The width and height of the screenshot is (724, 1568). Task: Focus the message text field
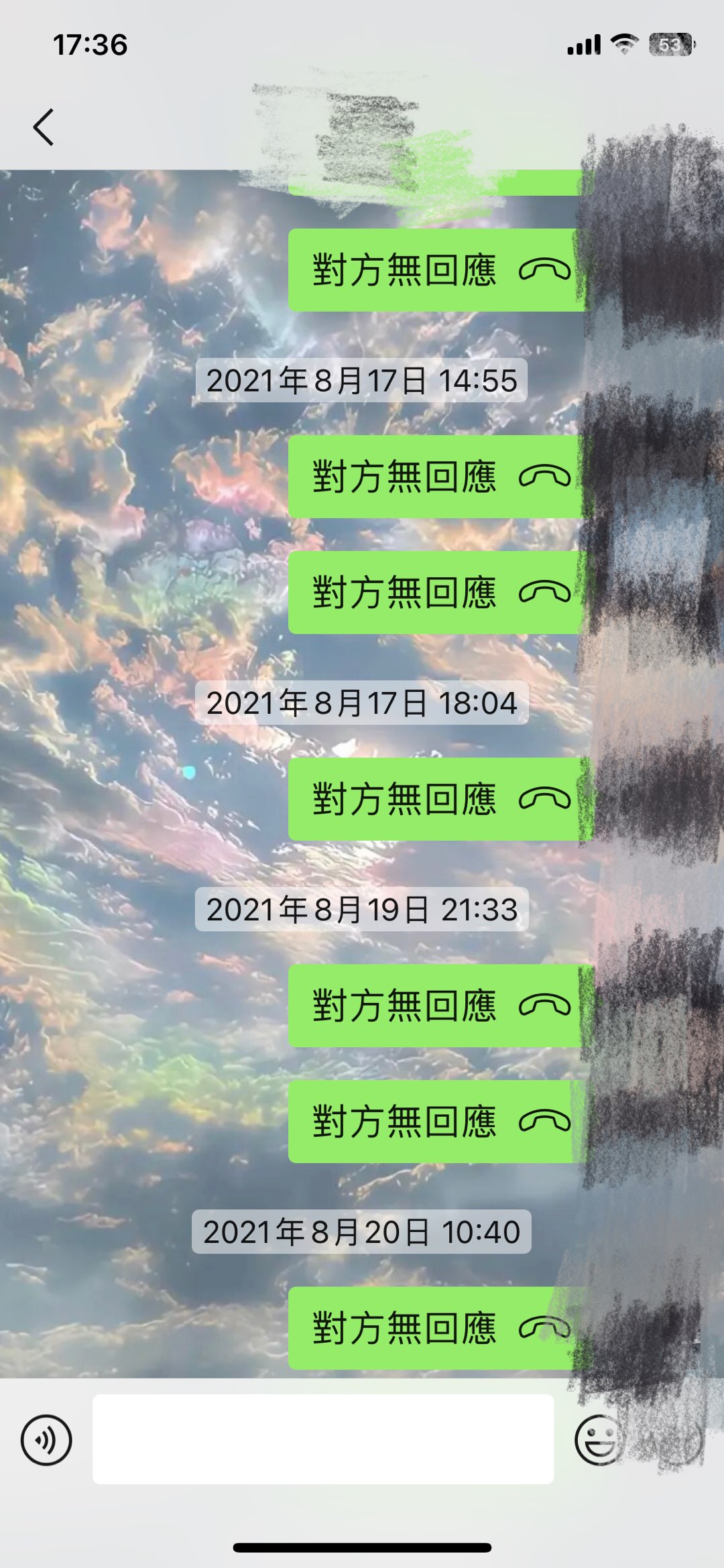point(323,1439)
